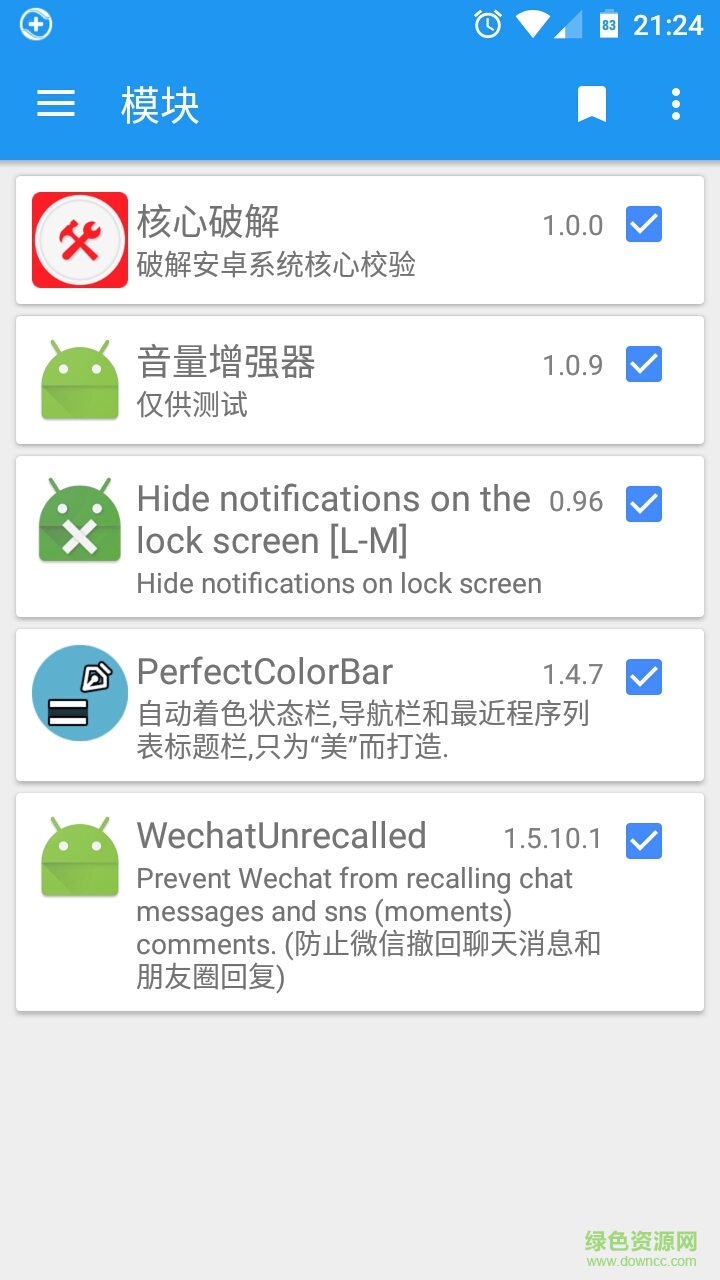Uncheck the 音量增强器 module
The image size is (720, 1280).
point(644,364)
